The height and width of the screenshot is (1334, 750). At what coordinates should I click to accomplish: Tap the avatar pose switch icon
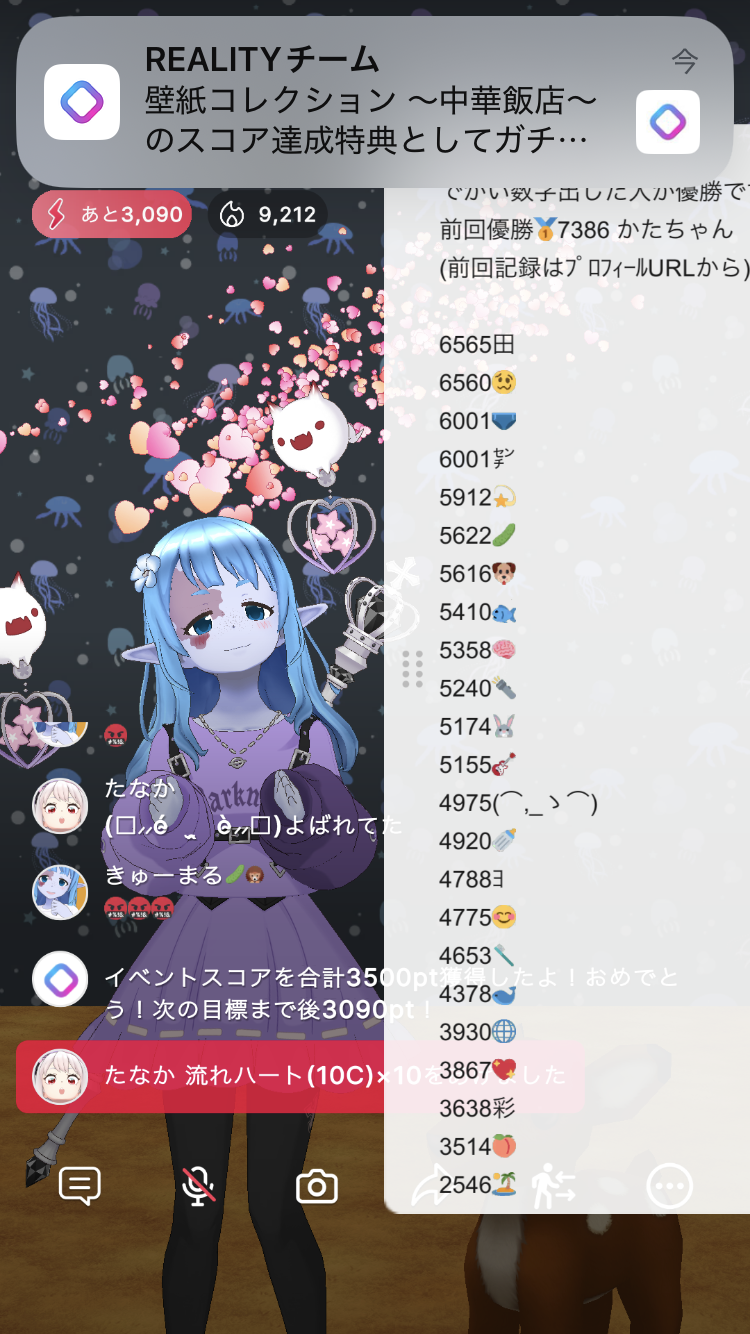[553, 1186]
